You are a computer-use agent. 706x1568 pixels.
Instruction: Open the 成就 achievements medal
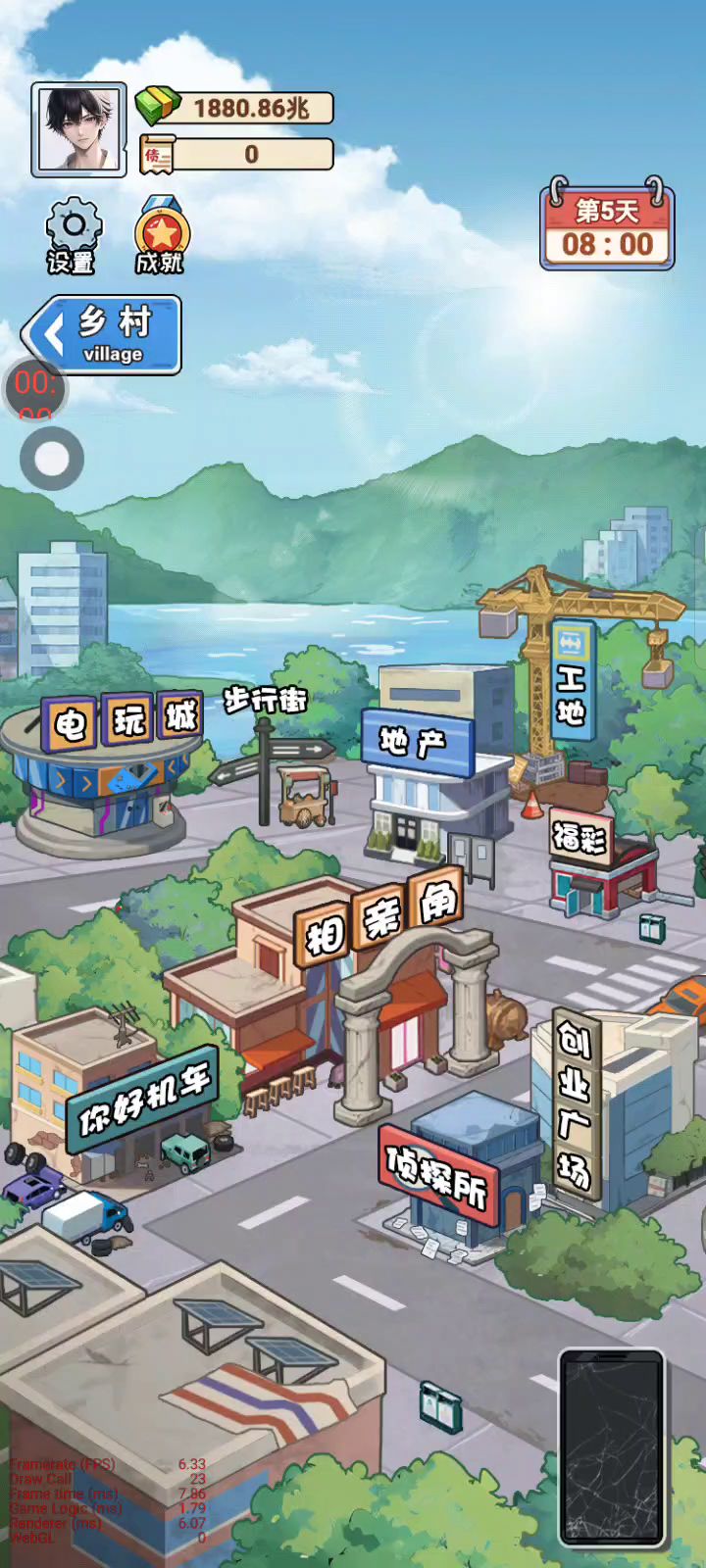click(x=161, y=235)
